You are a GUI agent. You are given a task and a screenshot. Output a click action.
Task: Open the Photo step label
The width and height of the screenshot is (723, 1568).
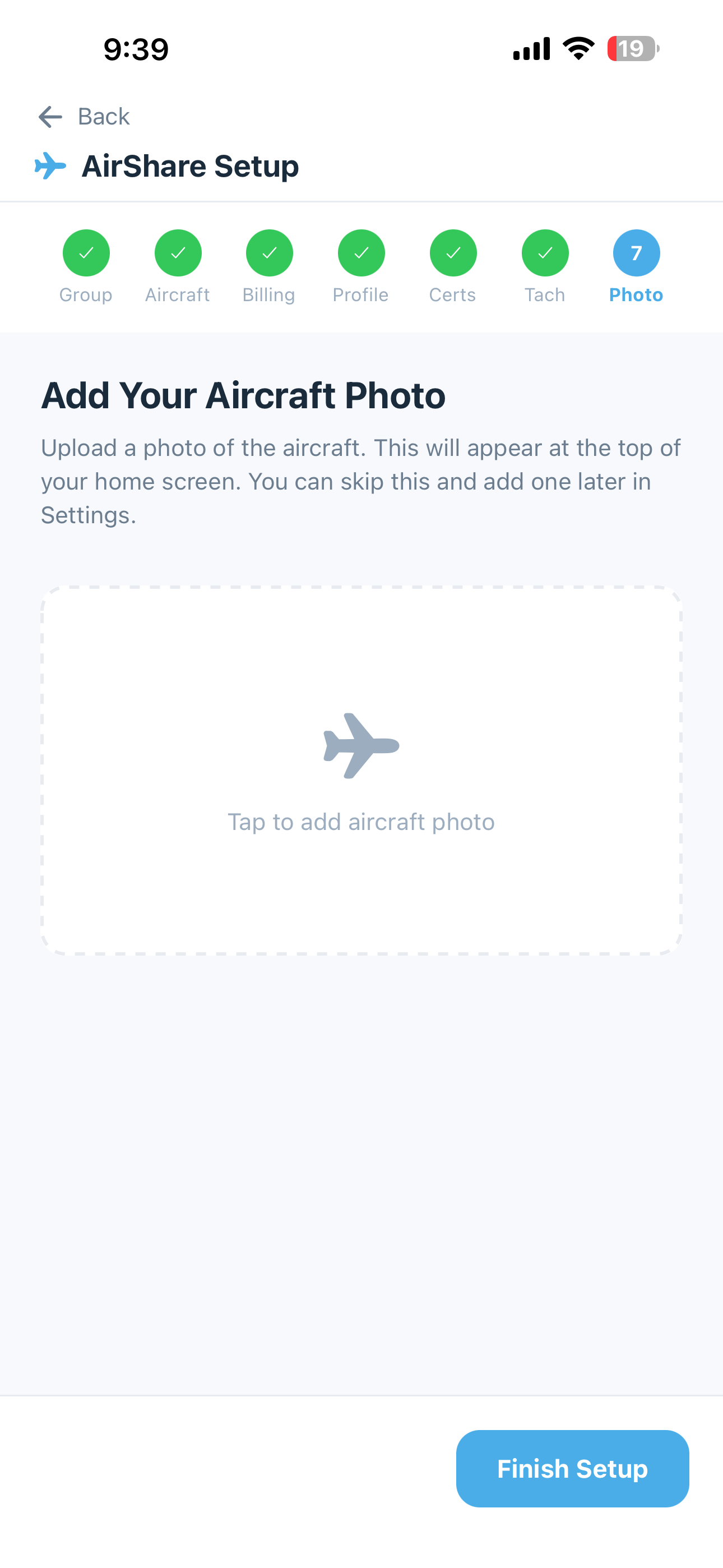click(636, 294)
